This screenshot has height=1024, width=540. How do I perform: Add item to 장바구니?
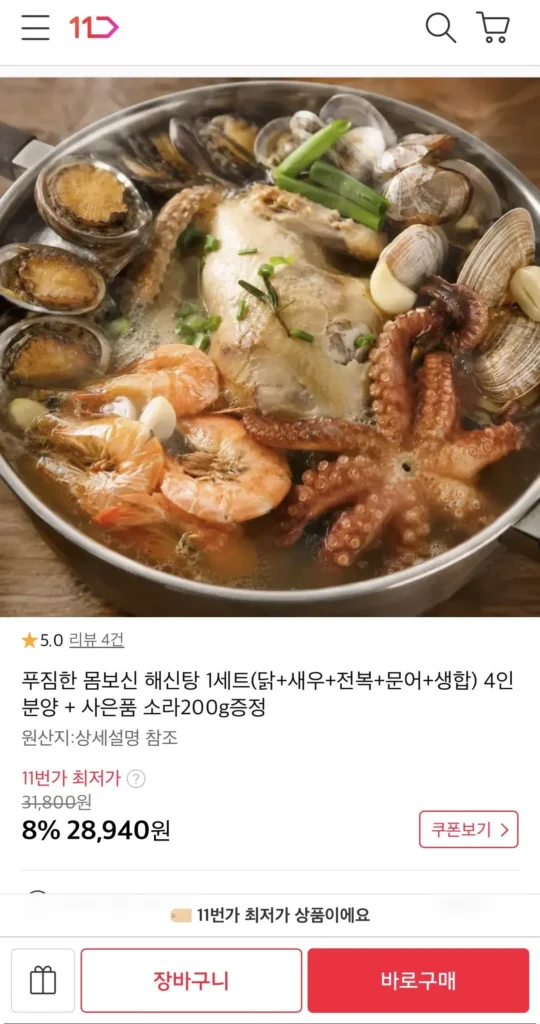pyautogui.click(x=191, y=980)
